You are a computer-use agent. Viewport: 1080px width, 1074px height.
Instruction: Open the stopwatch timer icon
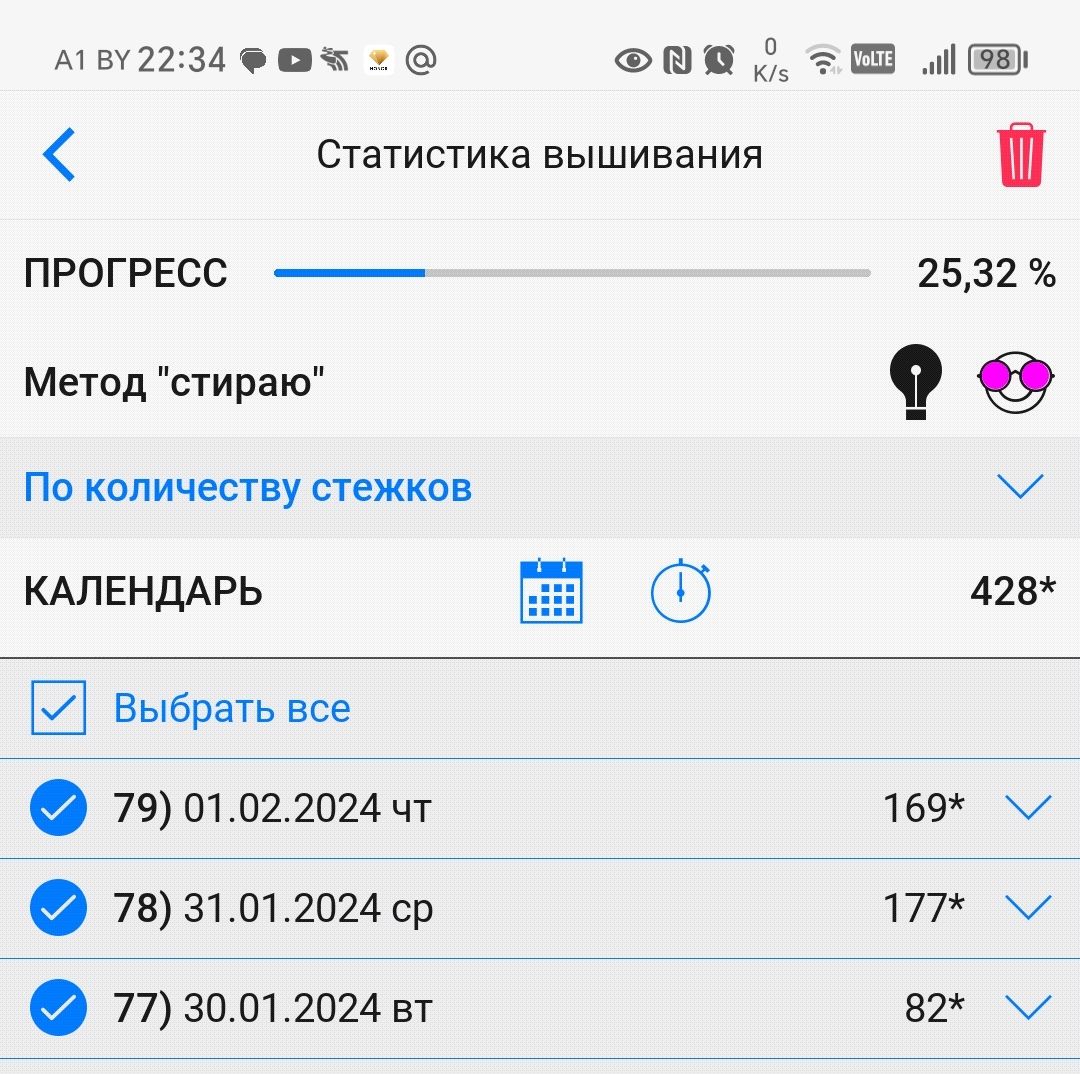(681, 591)
